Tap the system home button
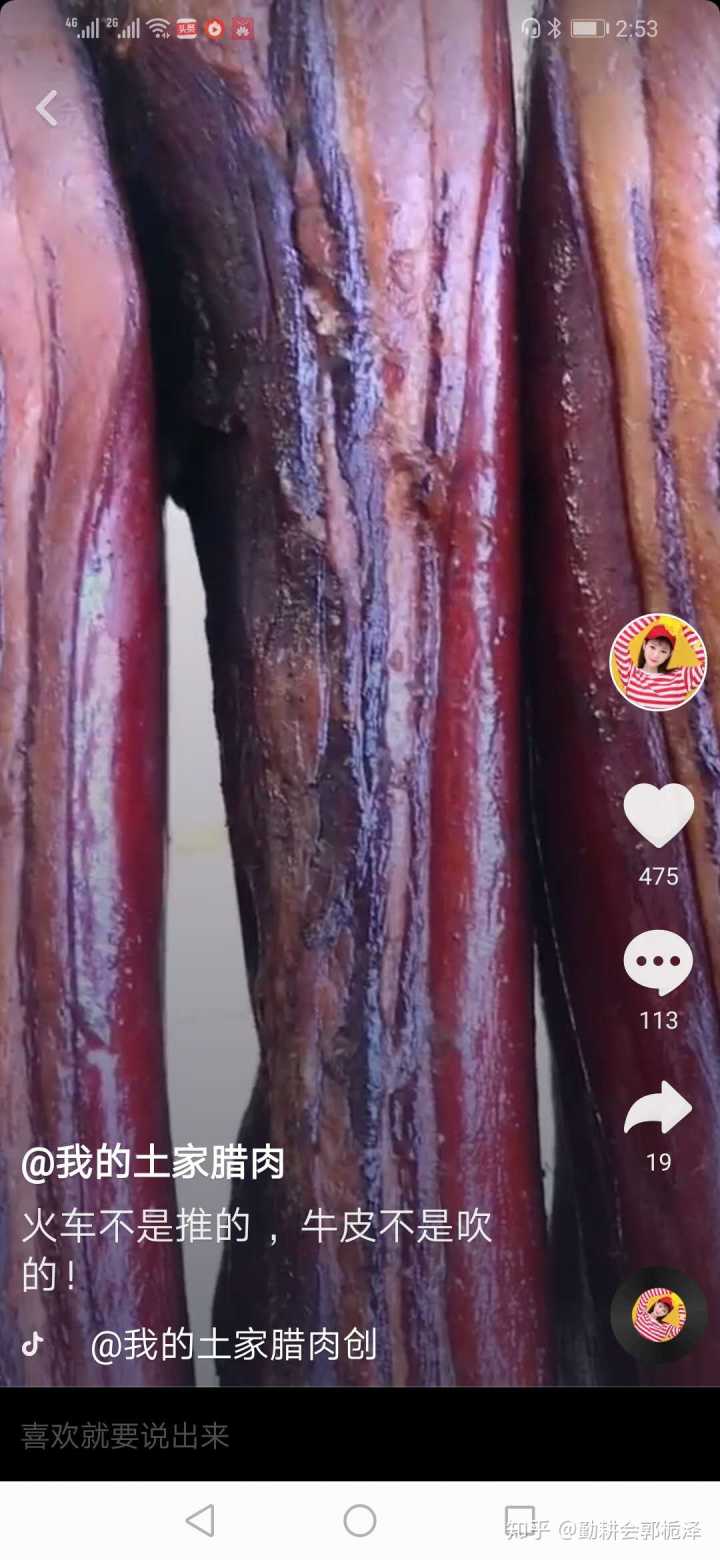720x1560 pixels. 360,1521
